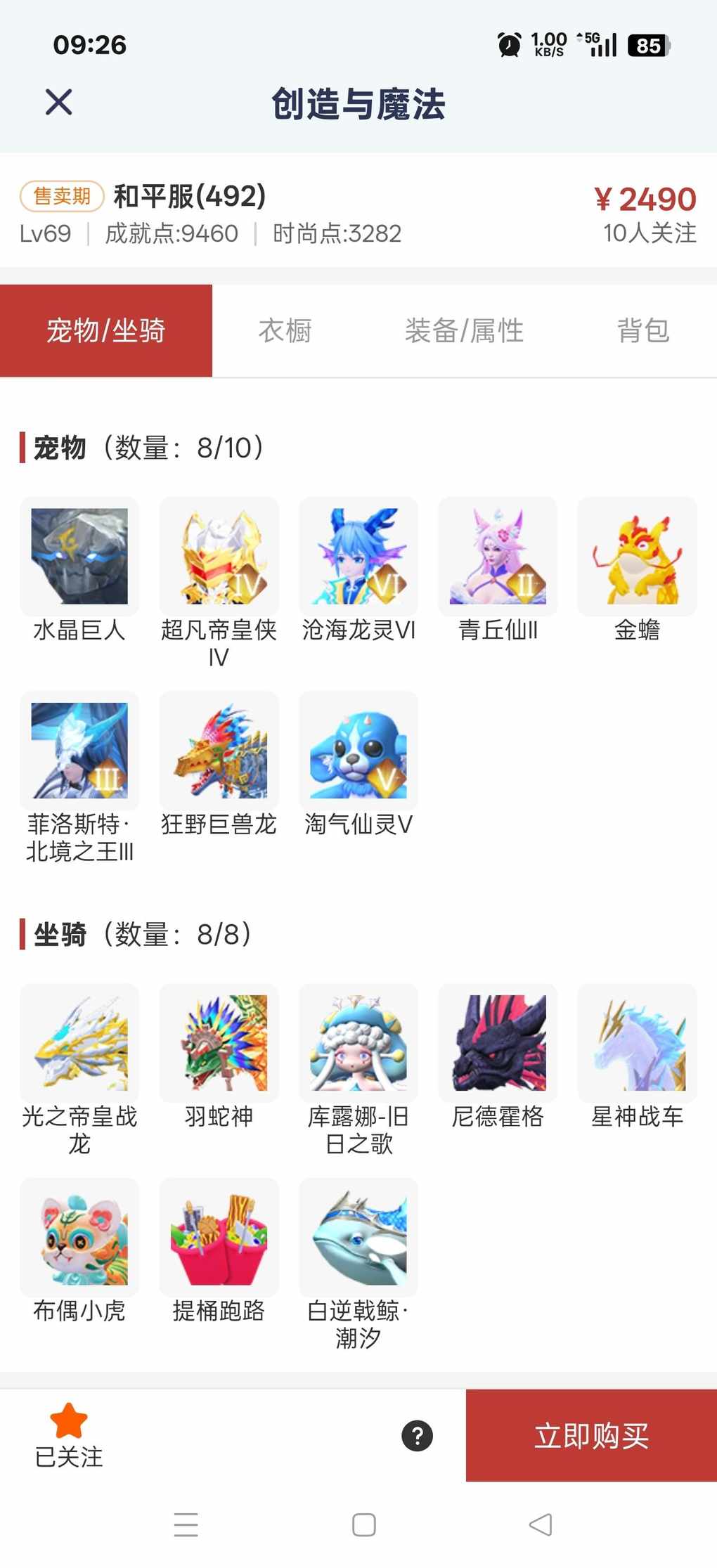View the 青丘仙II pet details
717x1568 pixels.
pos(498,557)
